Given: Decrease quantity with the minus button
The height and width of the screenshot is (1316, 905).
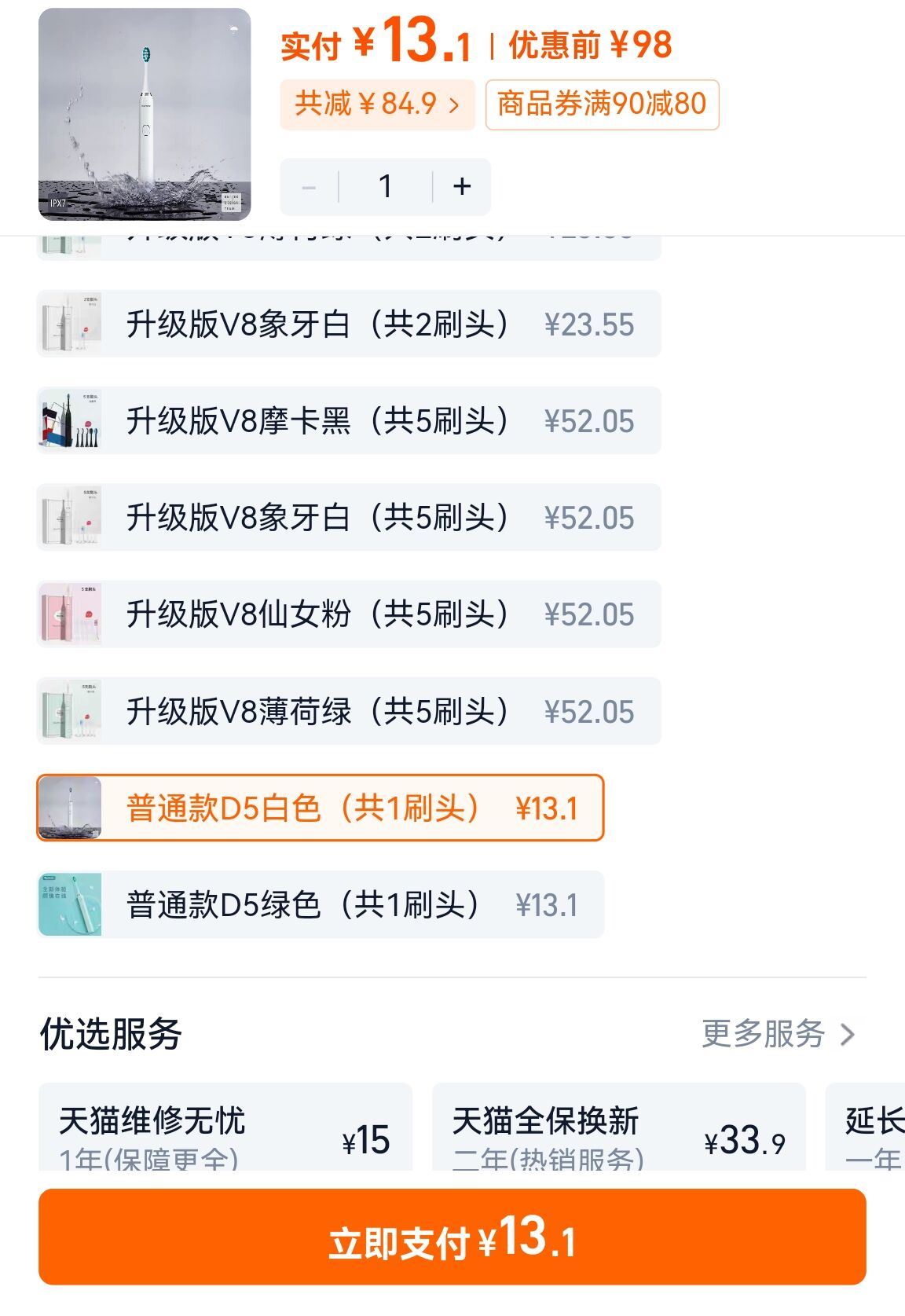Looking at the screenshot, I should coord(309,187).
